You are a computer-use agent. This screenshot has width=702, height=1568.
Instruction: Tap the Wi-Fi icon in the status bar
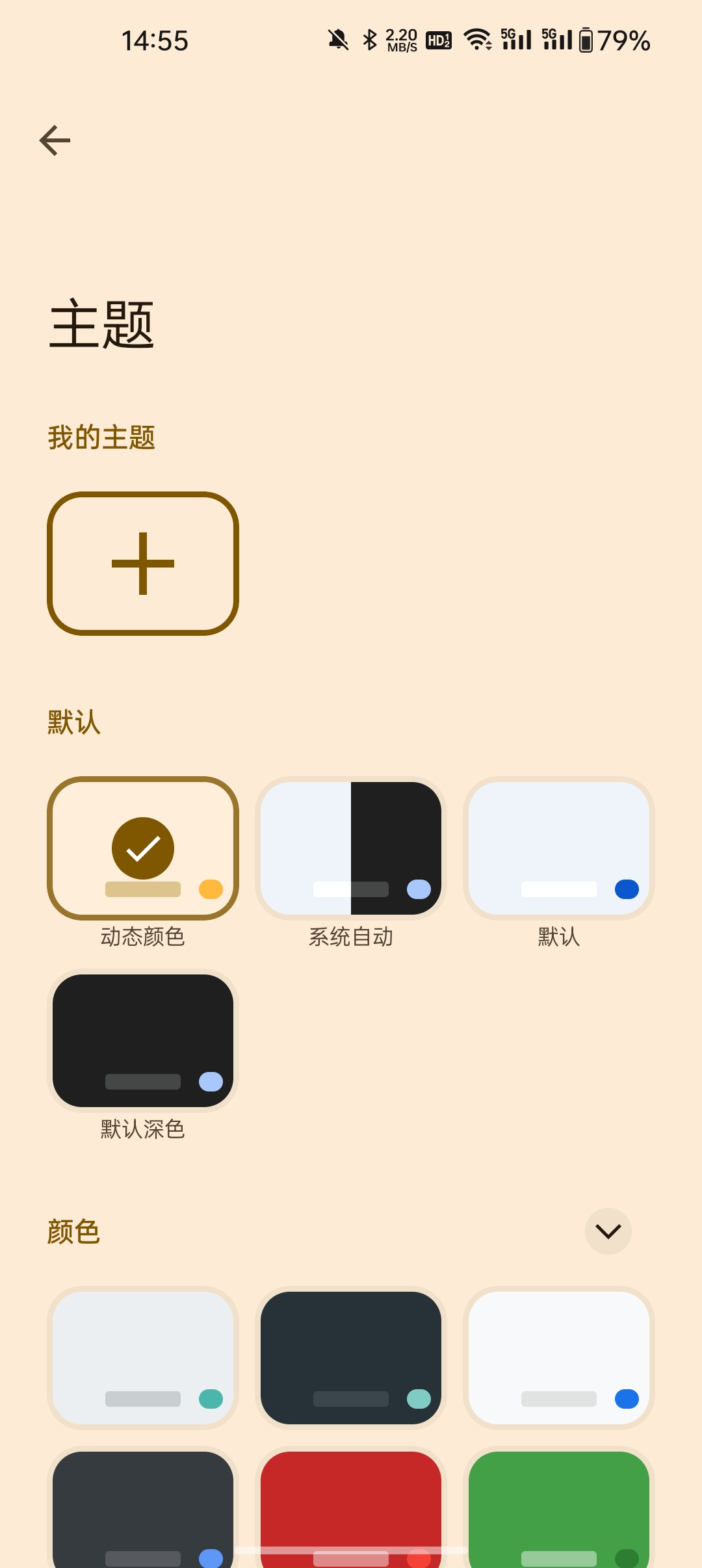(477, 40)
